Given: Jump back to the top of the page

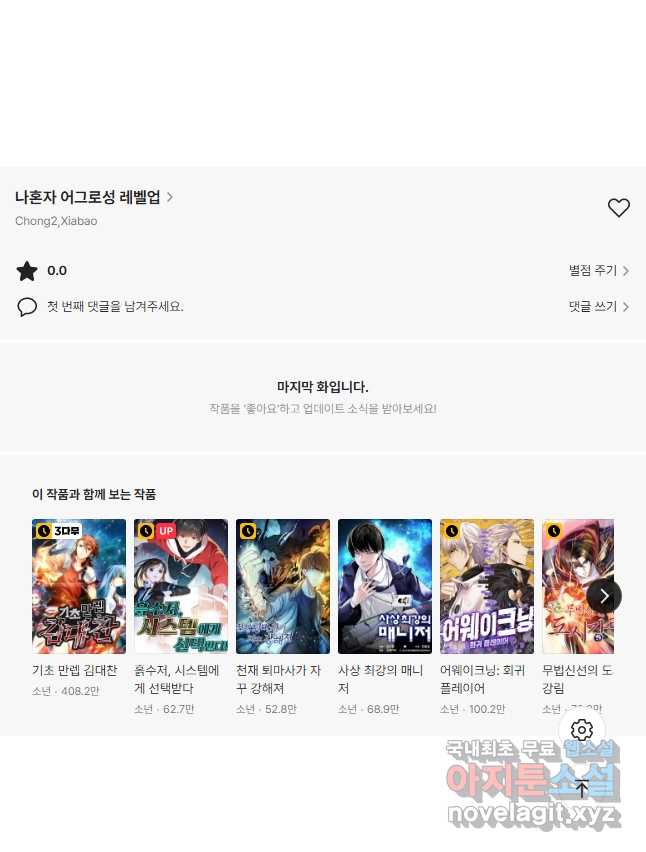Looking at the screenshot, I should [582, 788].
